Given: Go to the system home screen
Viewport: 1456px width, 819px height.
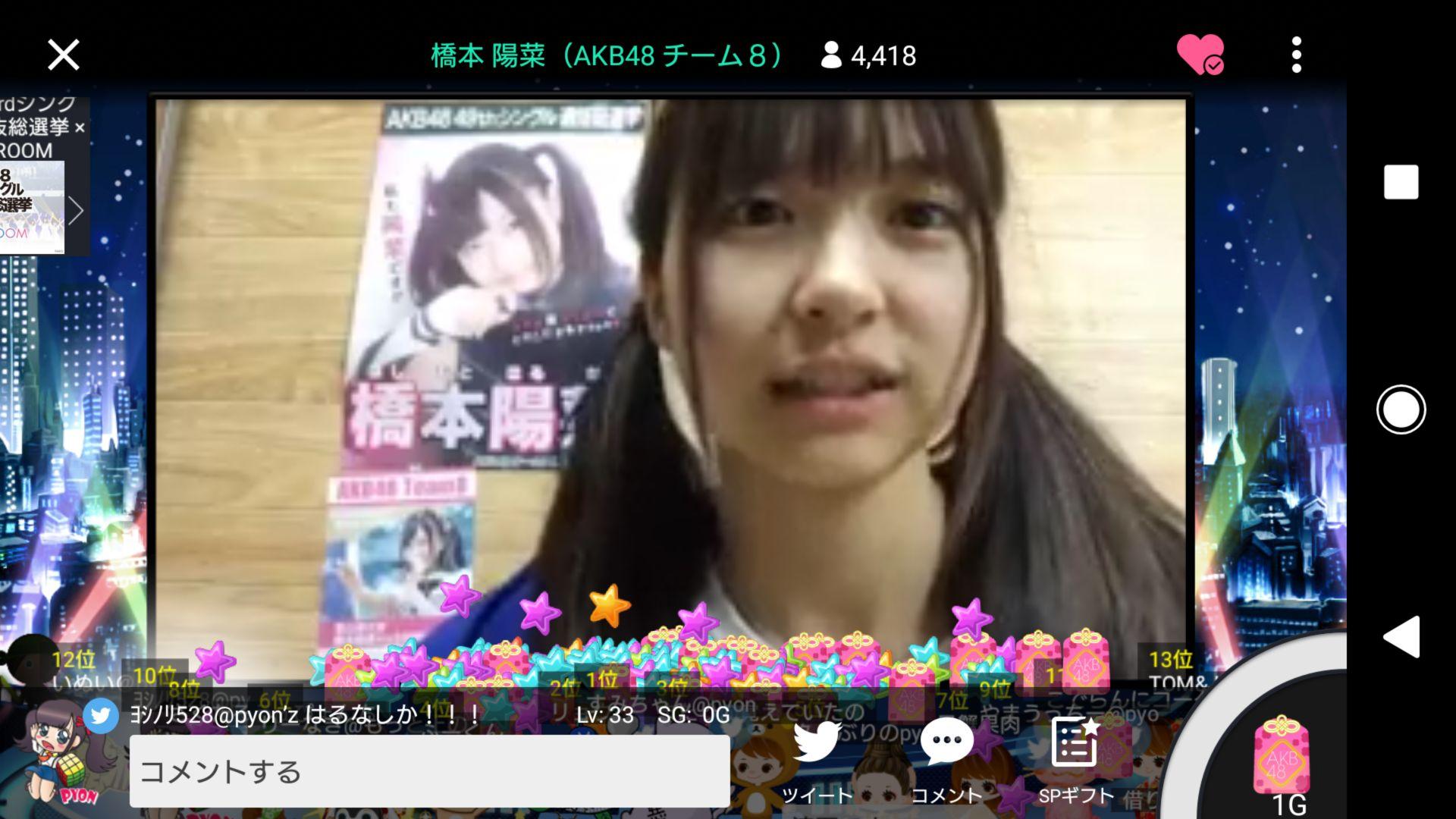Looking at the screenshot, I should [x=1401, y=409].
